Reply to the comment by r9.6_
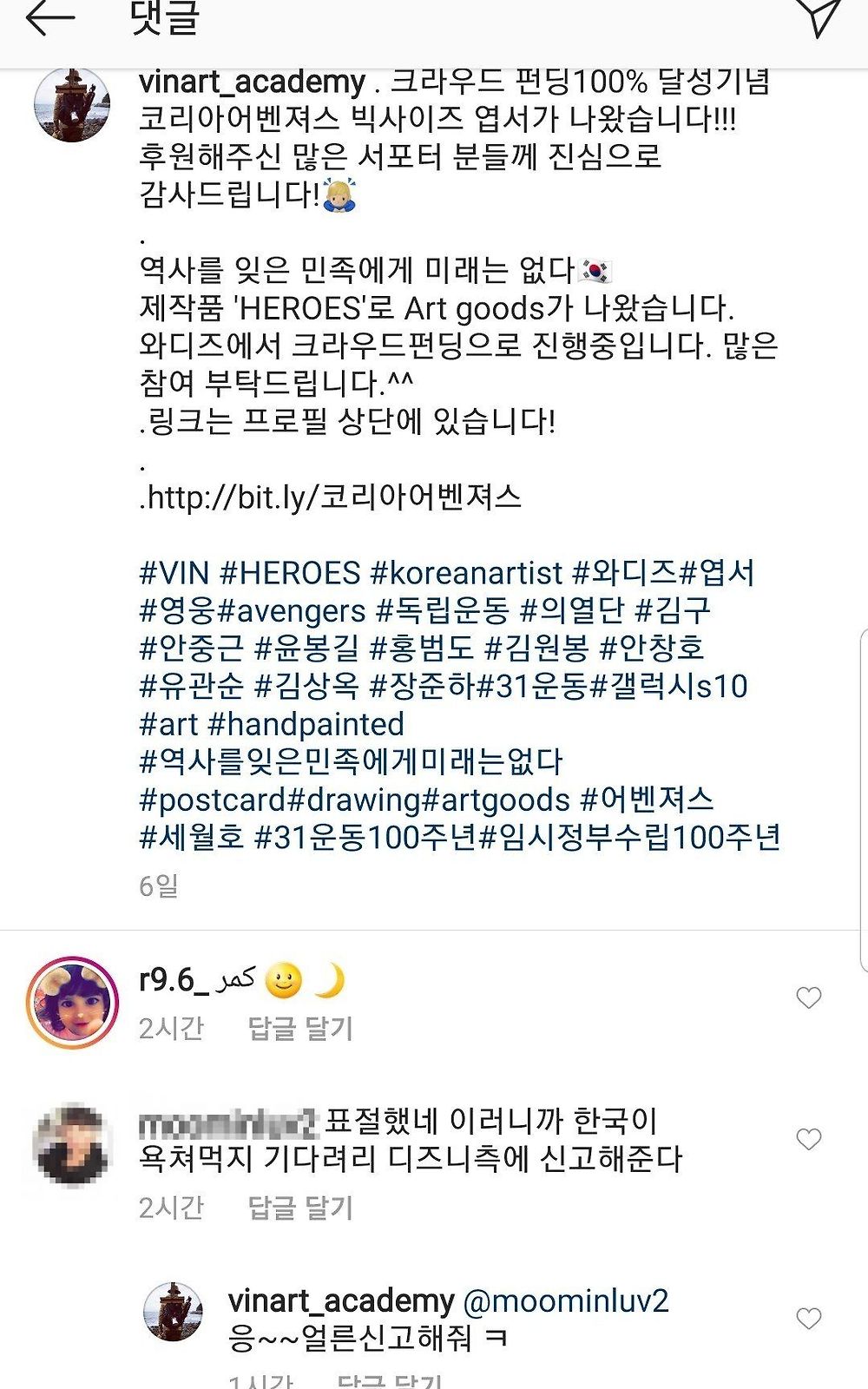 click(x=300, y=1029)
